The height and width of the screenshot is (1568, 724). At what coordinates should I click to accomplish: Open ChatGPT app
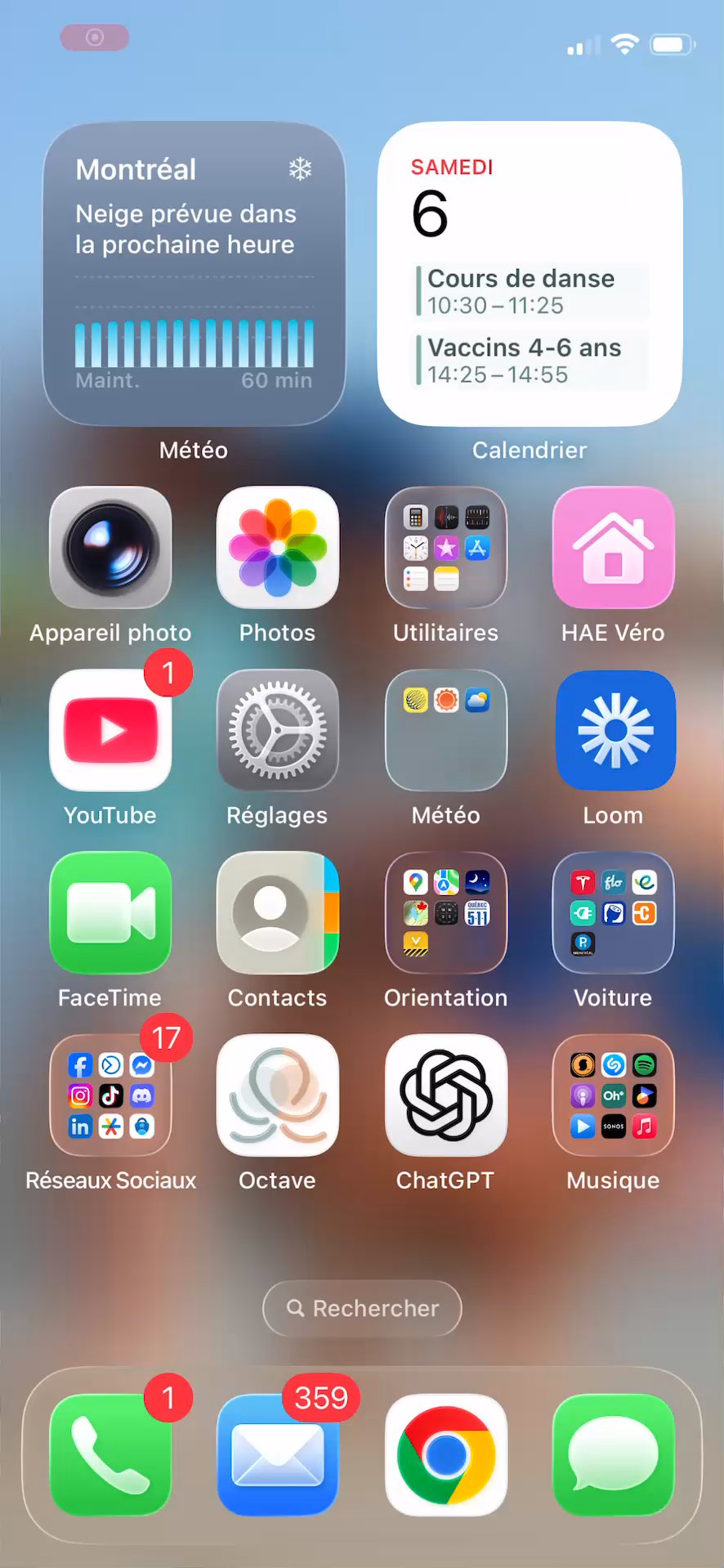pos(445,1095)
